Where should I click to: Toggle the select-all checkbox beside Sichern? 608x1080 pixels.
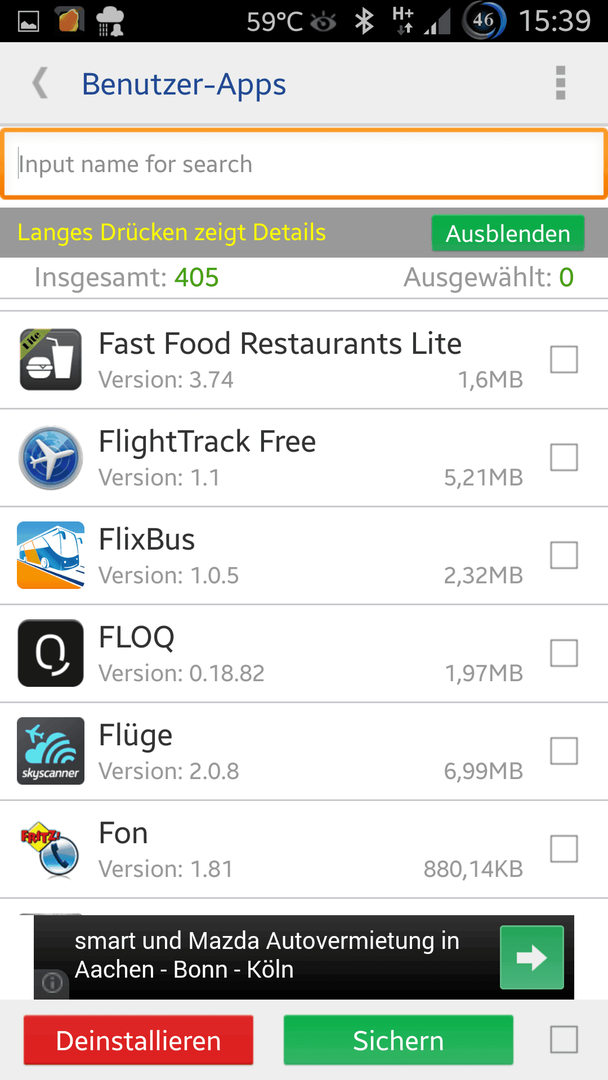[x=564, y=1039]
